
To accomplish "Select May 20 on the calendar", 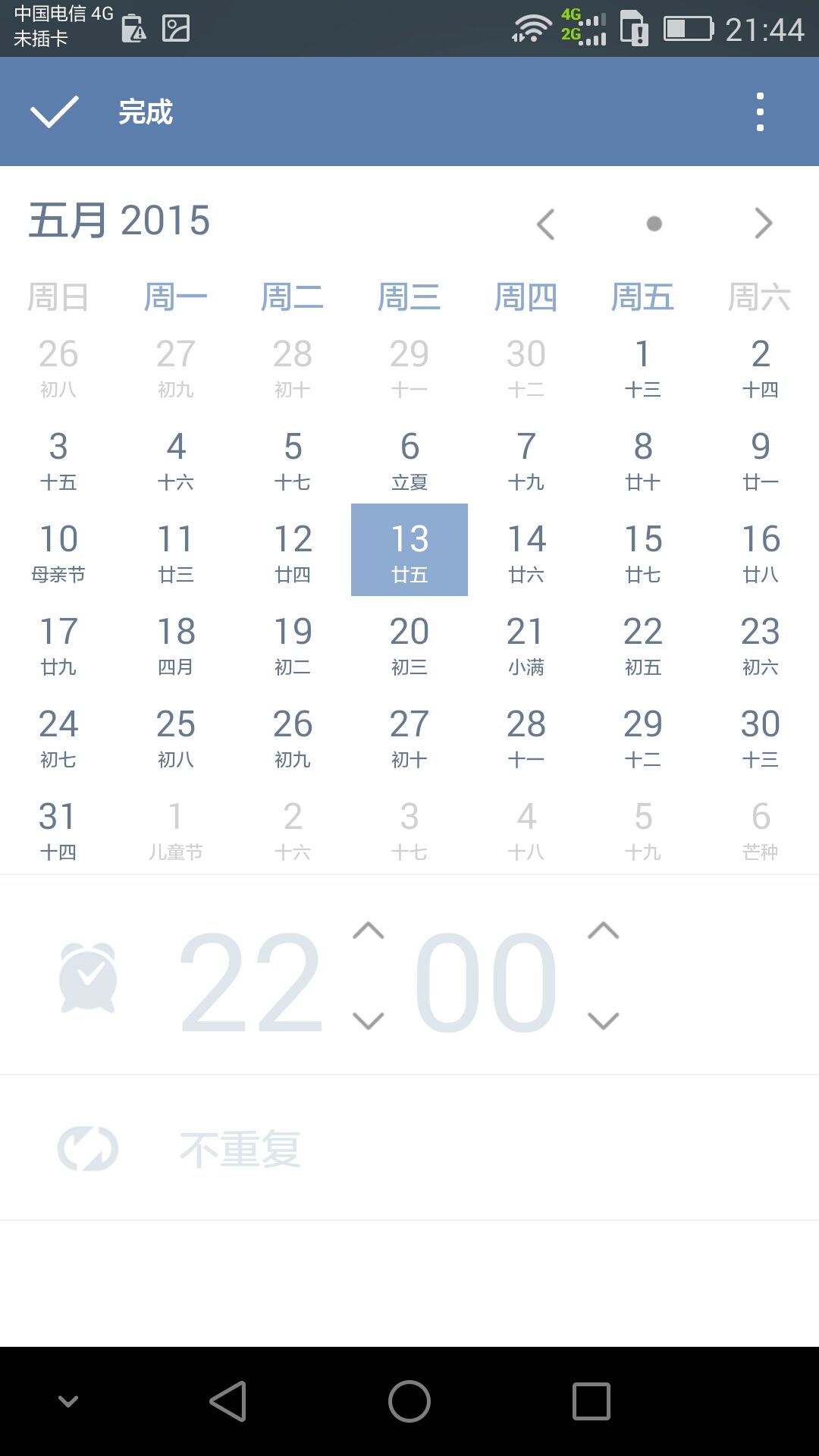I will click(409, 643).
